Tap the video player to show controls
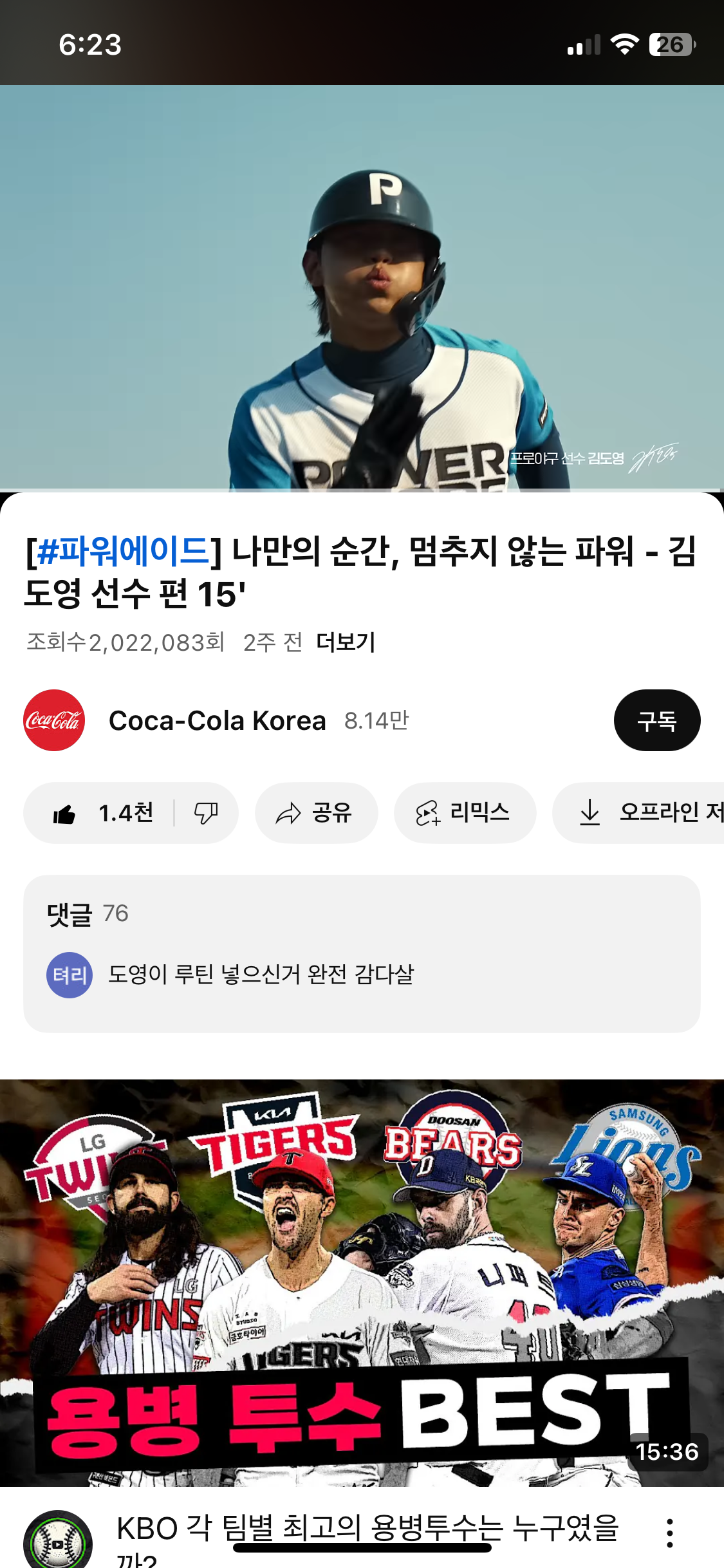 pos(362,288)
